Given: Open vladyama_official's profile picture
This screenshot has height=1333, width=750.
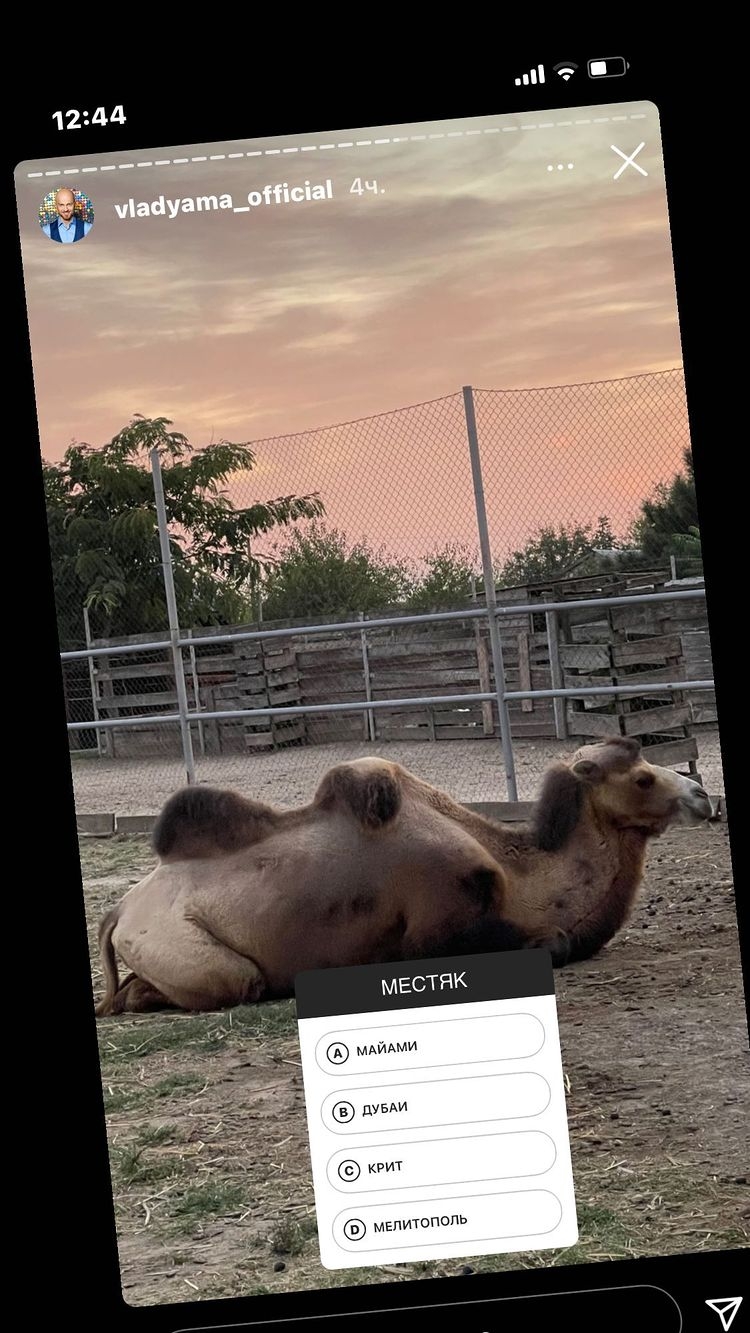Looking at the screenshot, I should [x=66, y=214].
